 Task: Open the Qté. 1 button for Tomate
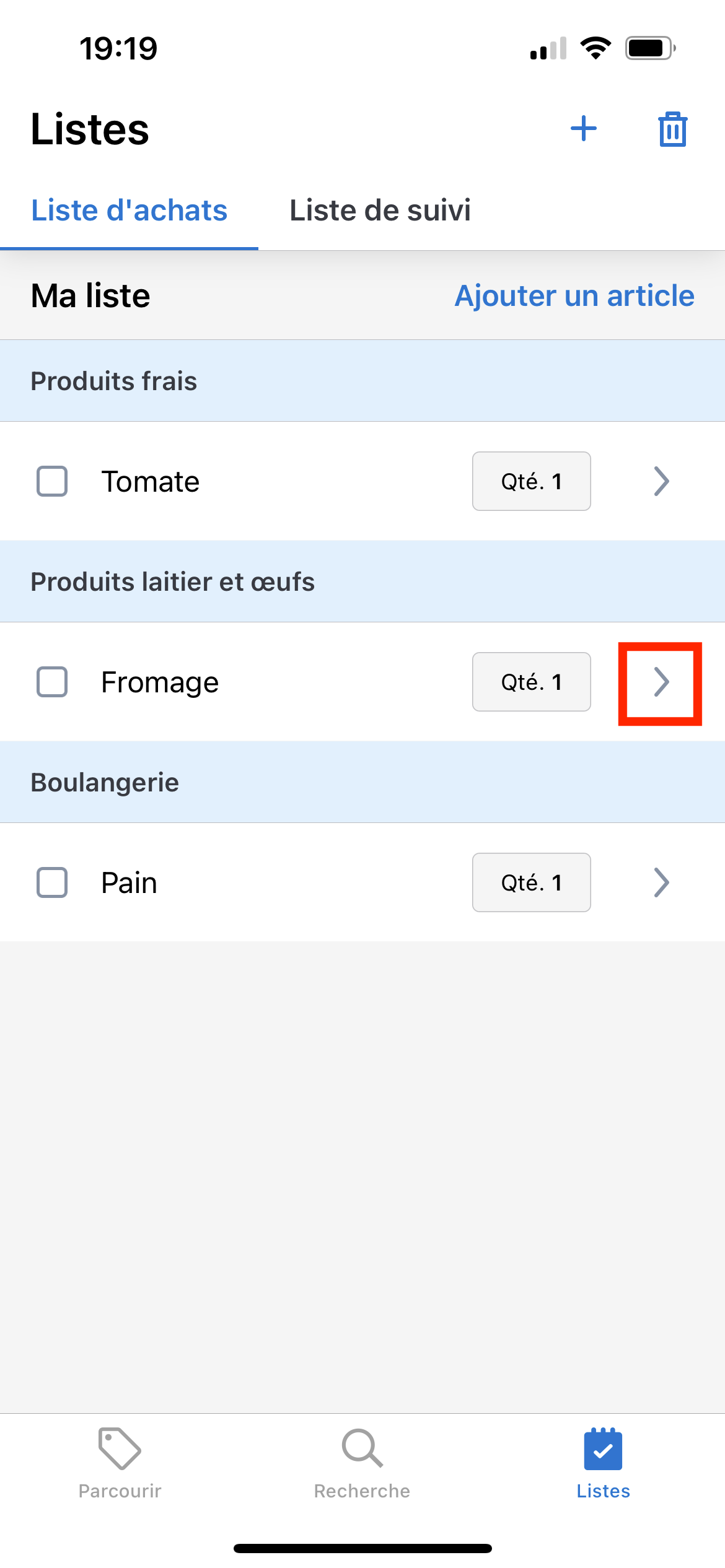click(x=531, y=481)
